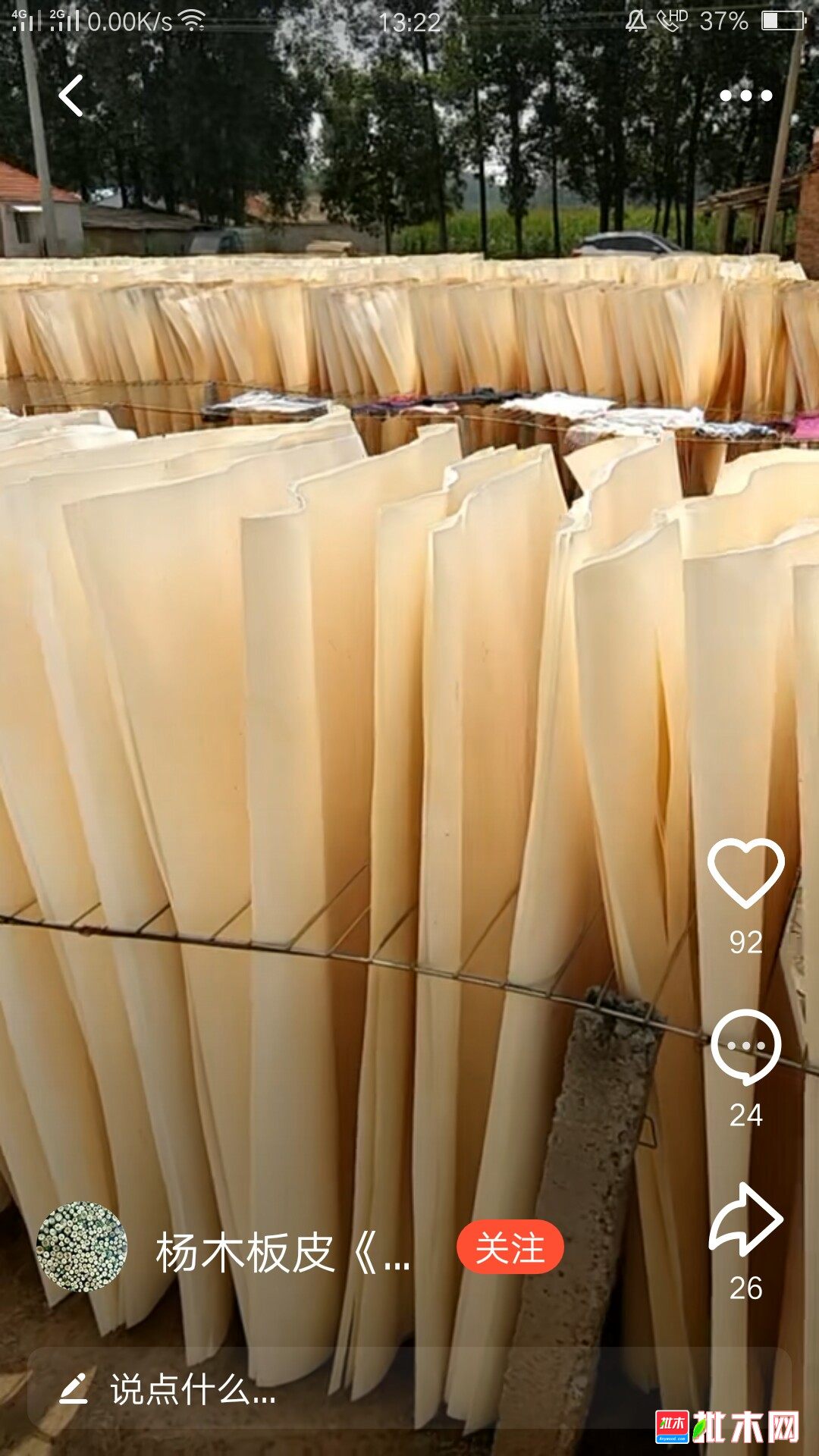Open the 杨木板皮 author name

pyautogui.click(x=283, y=1252)
